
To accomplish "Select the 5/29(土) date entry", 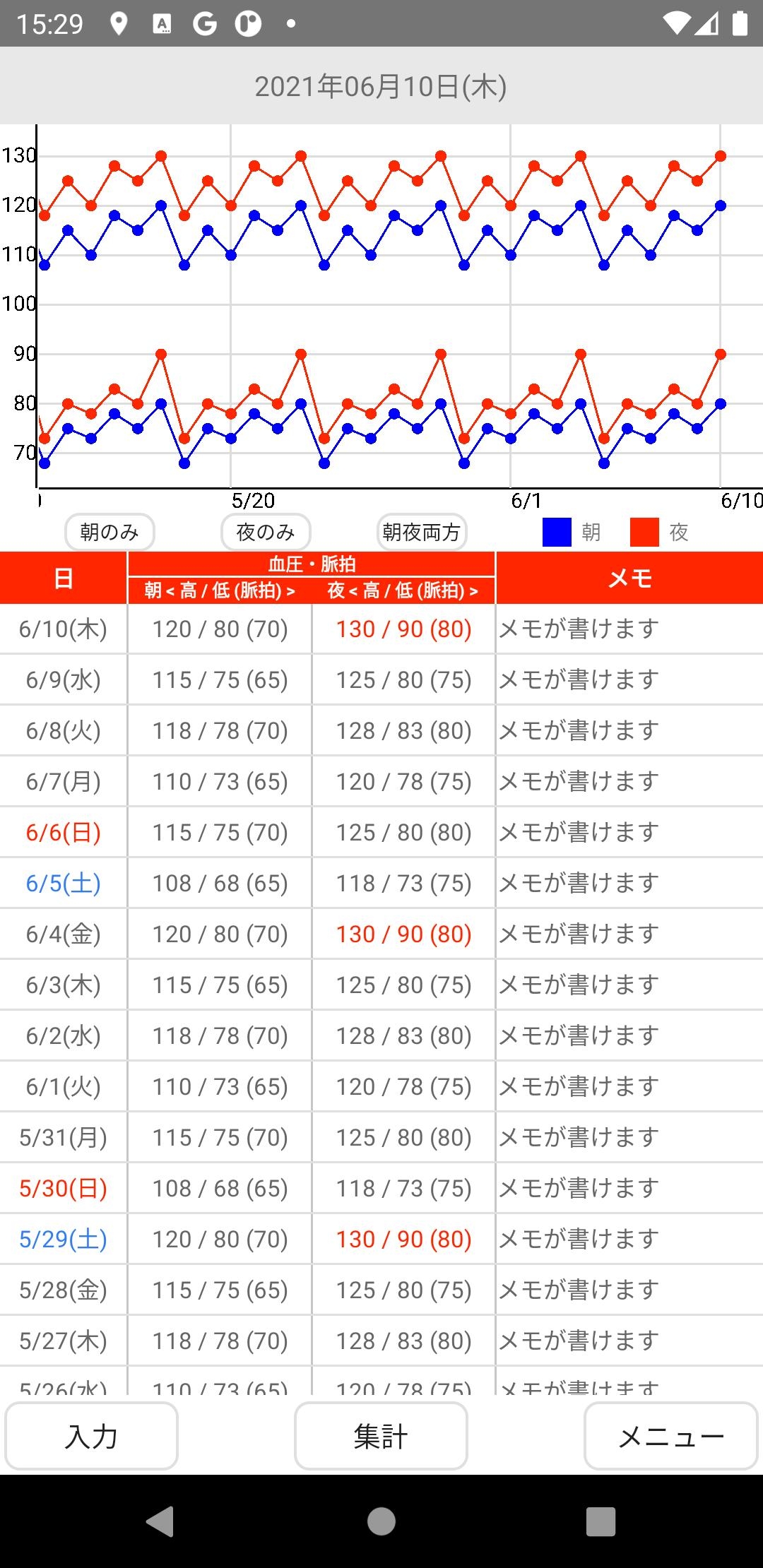I will coord(63,1239).
